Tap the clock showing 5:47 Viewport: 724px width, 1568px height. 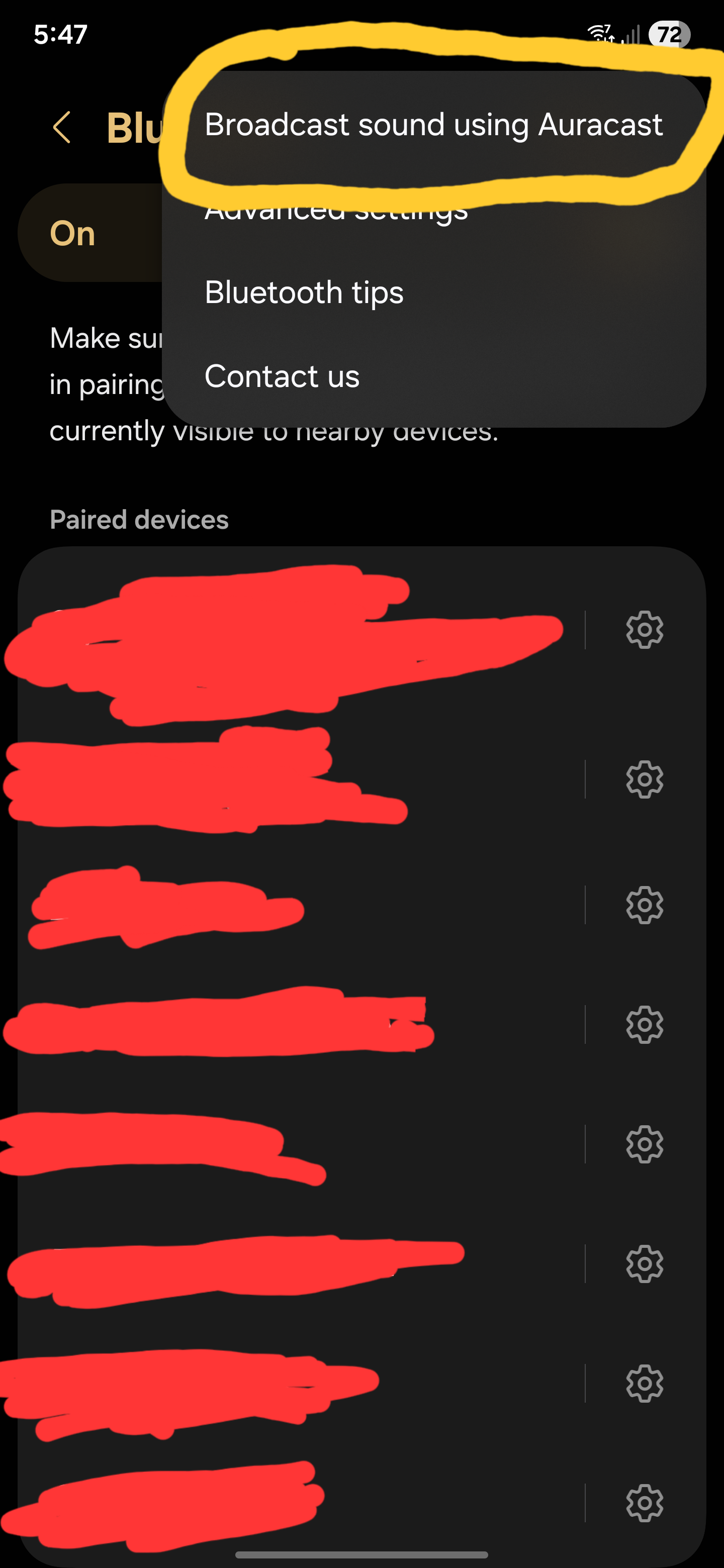click(61, 35)
